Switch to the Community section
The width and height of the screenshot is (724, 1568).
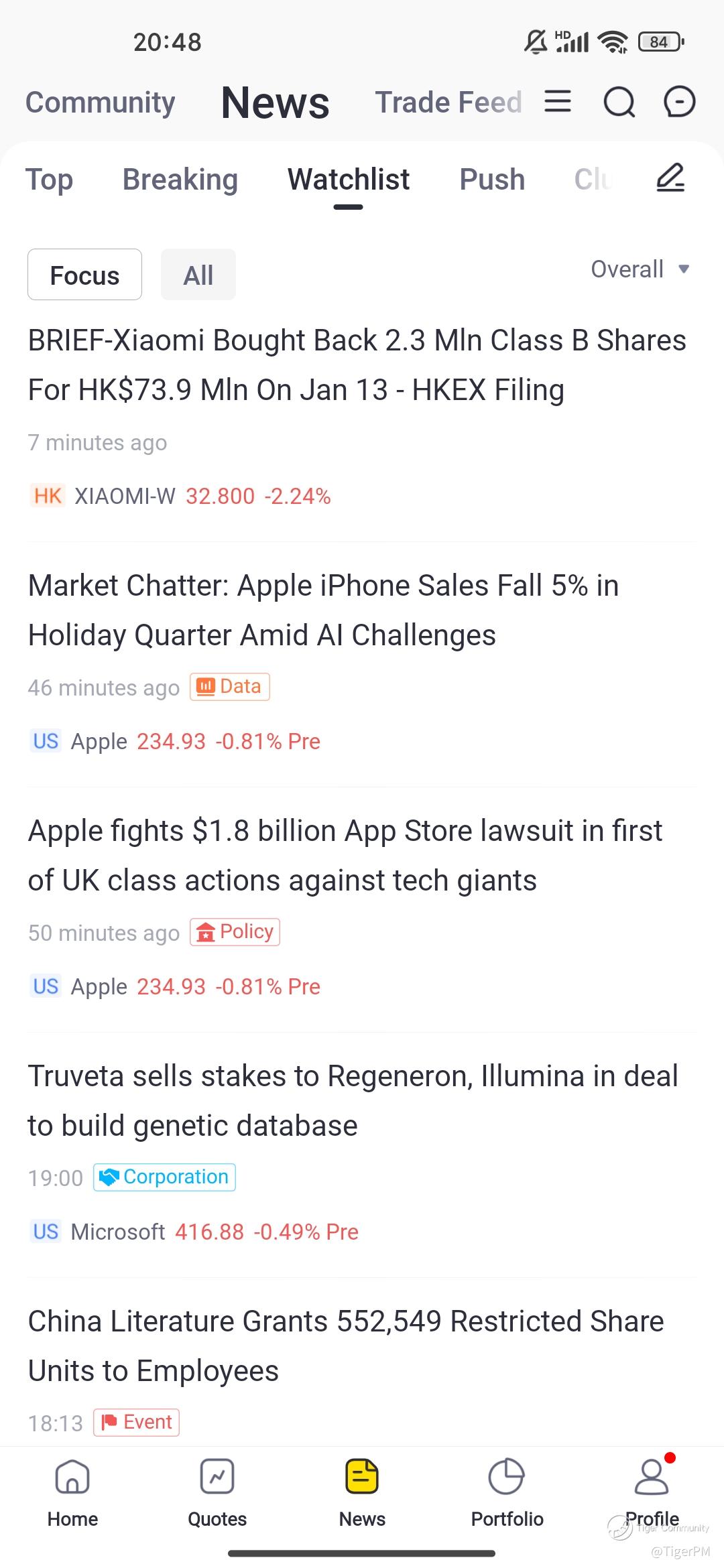[x=100, y=103]
